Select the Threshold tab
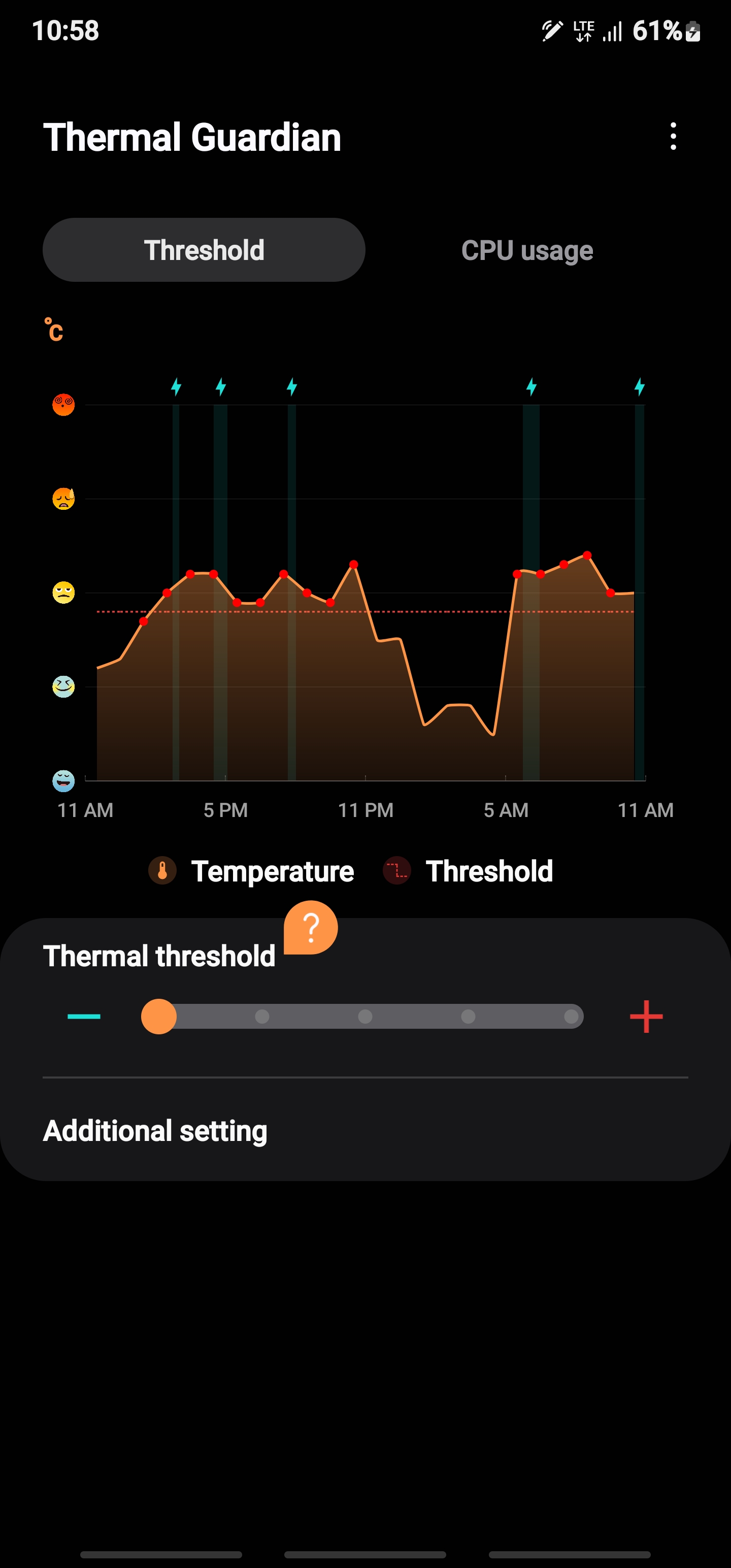Viewport: 731px width, 1568px height. pyautogui.click(x=204, y=250)
